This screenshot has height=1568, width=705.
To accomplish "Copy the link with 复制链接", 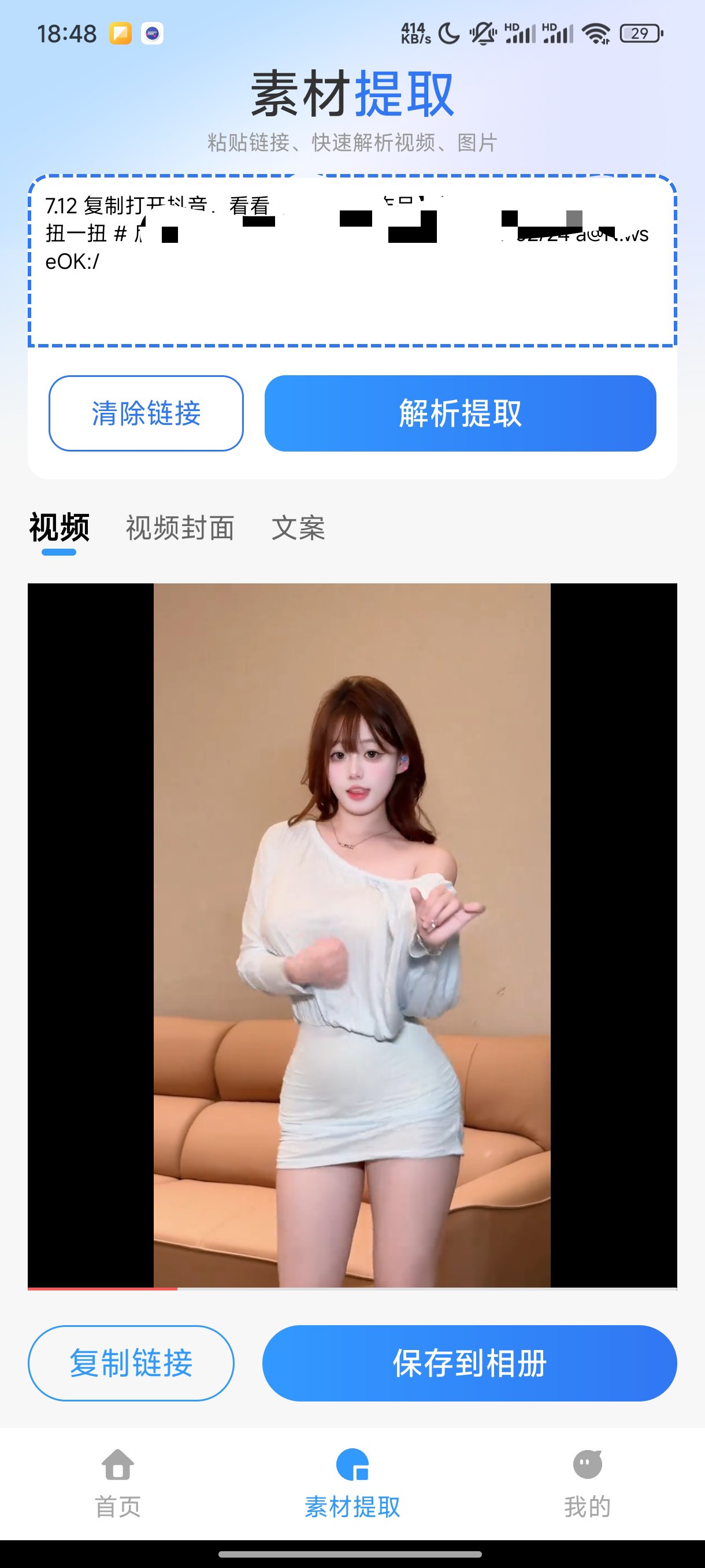I will point(131,1363).
